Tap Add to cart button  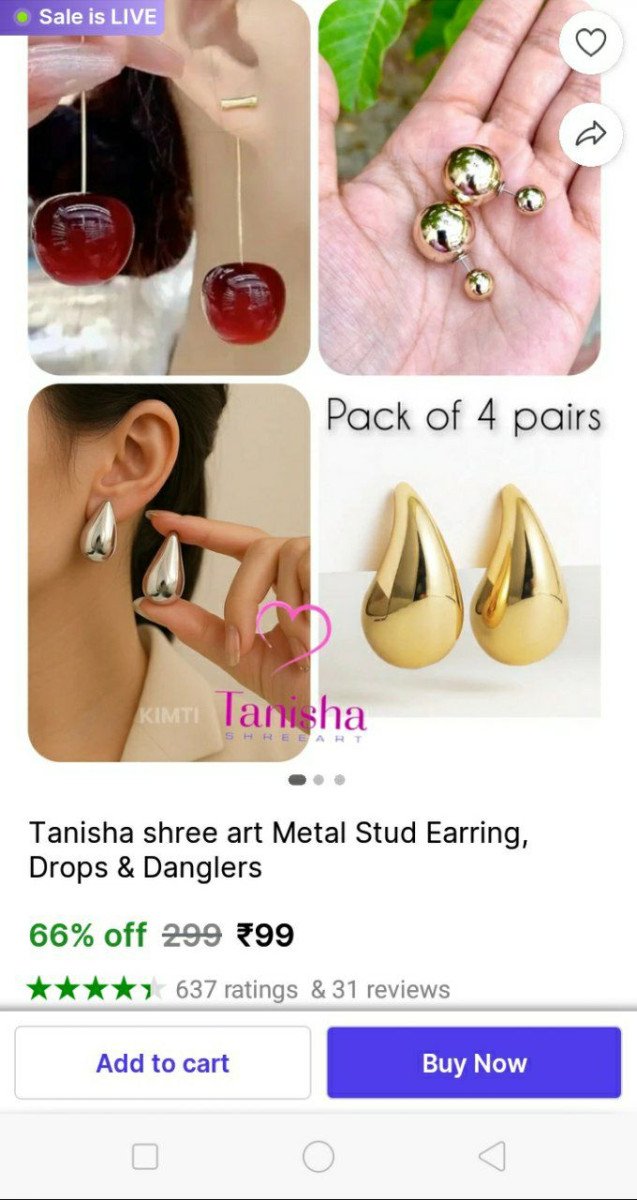tap(163, 1063)
